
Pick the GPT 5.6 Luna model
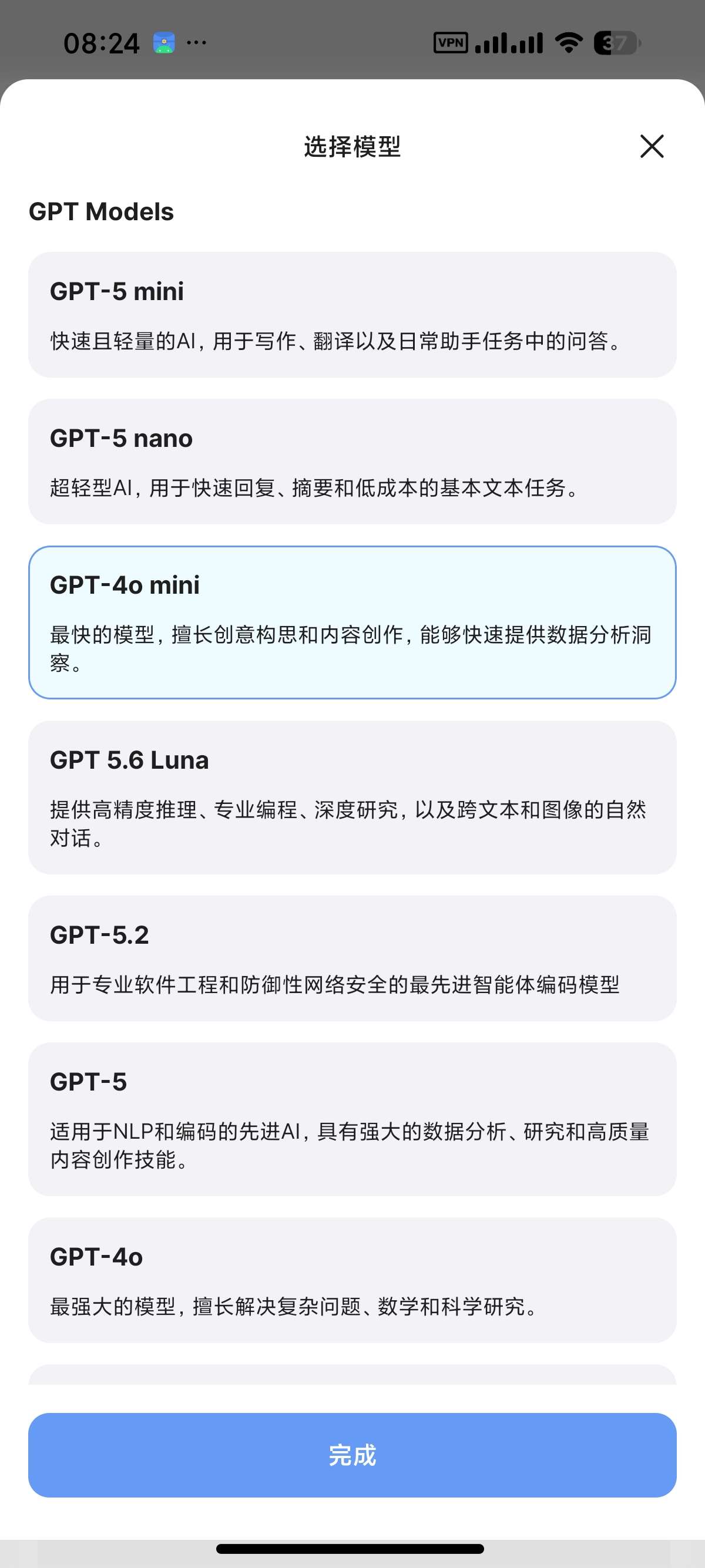pyautogui.click(x=352, y=798)
